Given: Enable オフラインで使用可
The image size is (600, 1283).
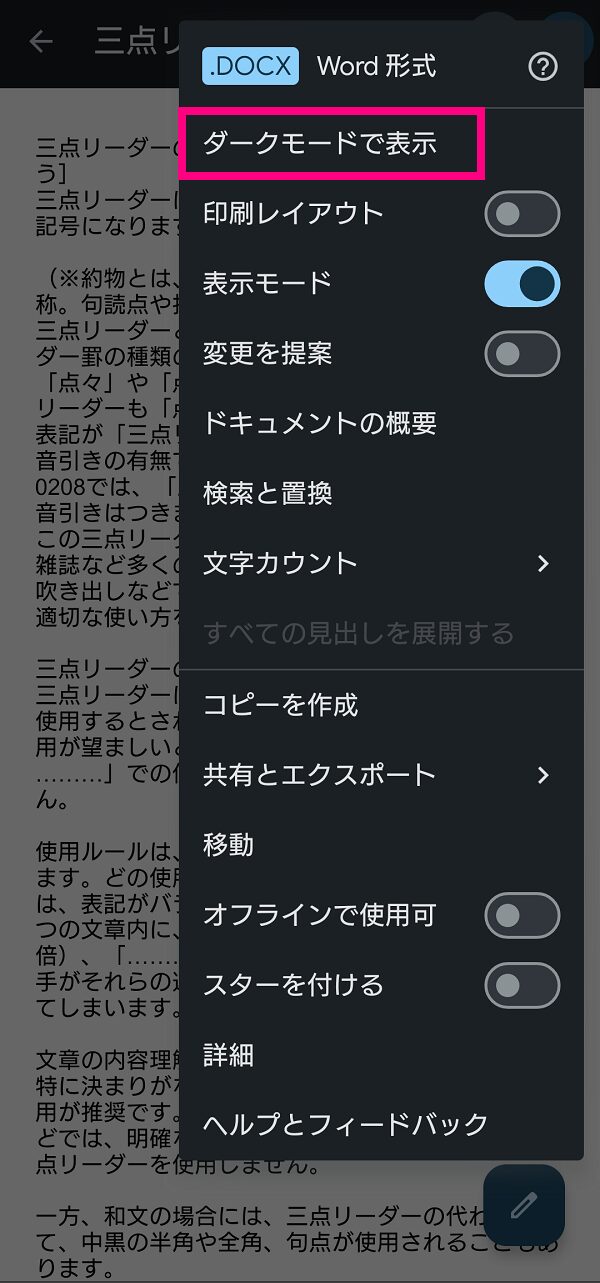Looking at the screenshot, I should point(521,915).
